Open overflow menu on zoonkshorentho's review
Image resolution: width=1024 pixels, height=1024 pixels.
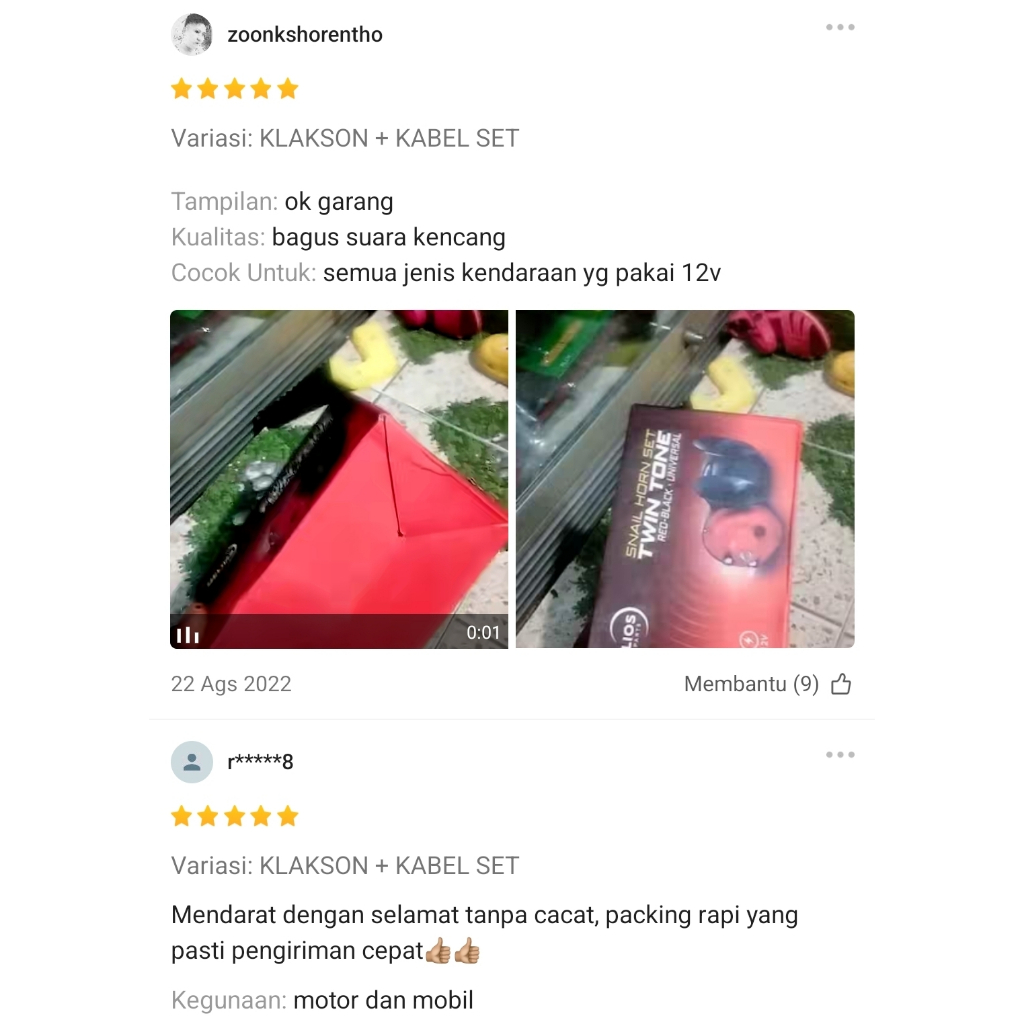tap(840, 28)
